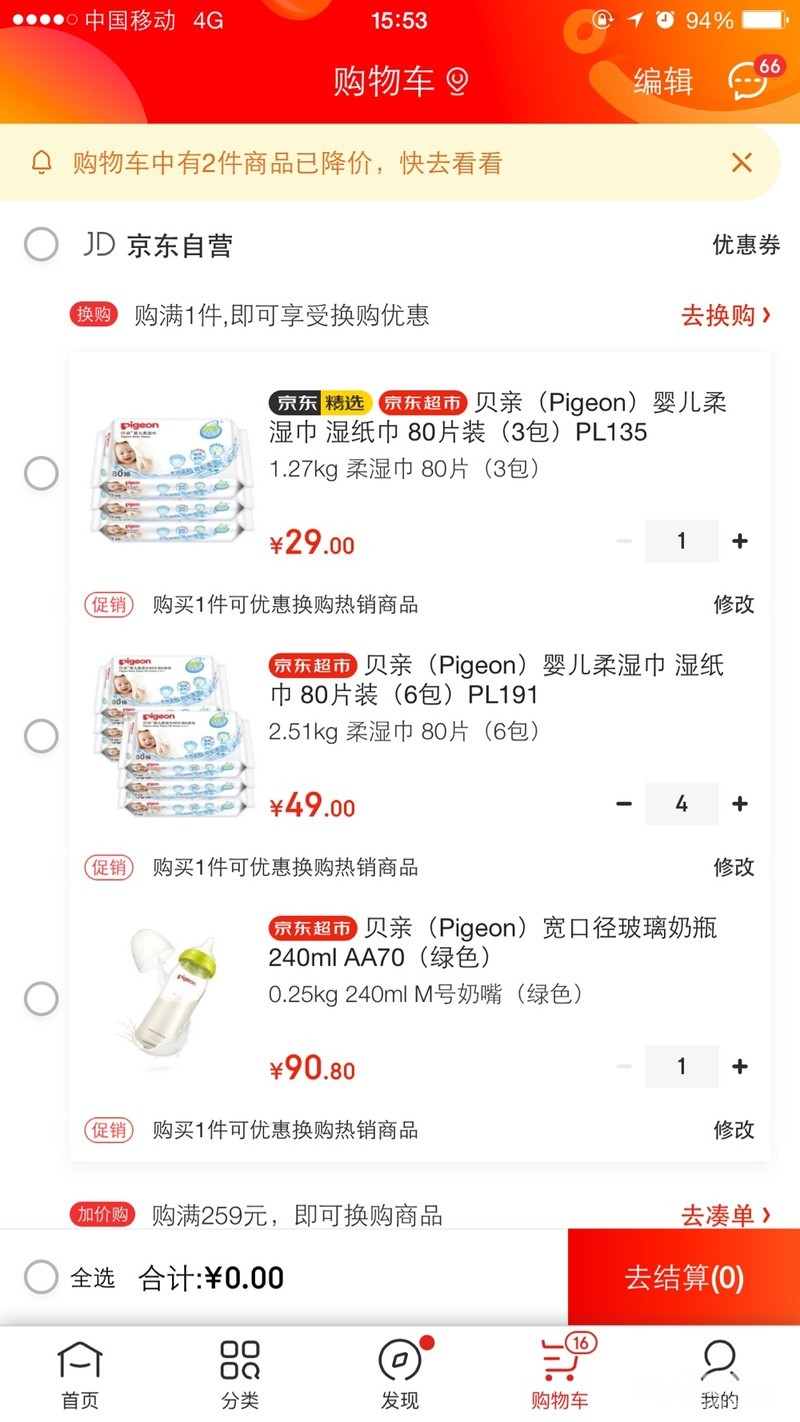Viewport: 800px width, 1422px height.
Task: Open 优惠券 coupons
Action: 745,245
